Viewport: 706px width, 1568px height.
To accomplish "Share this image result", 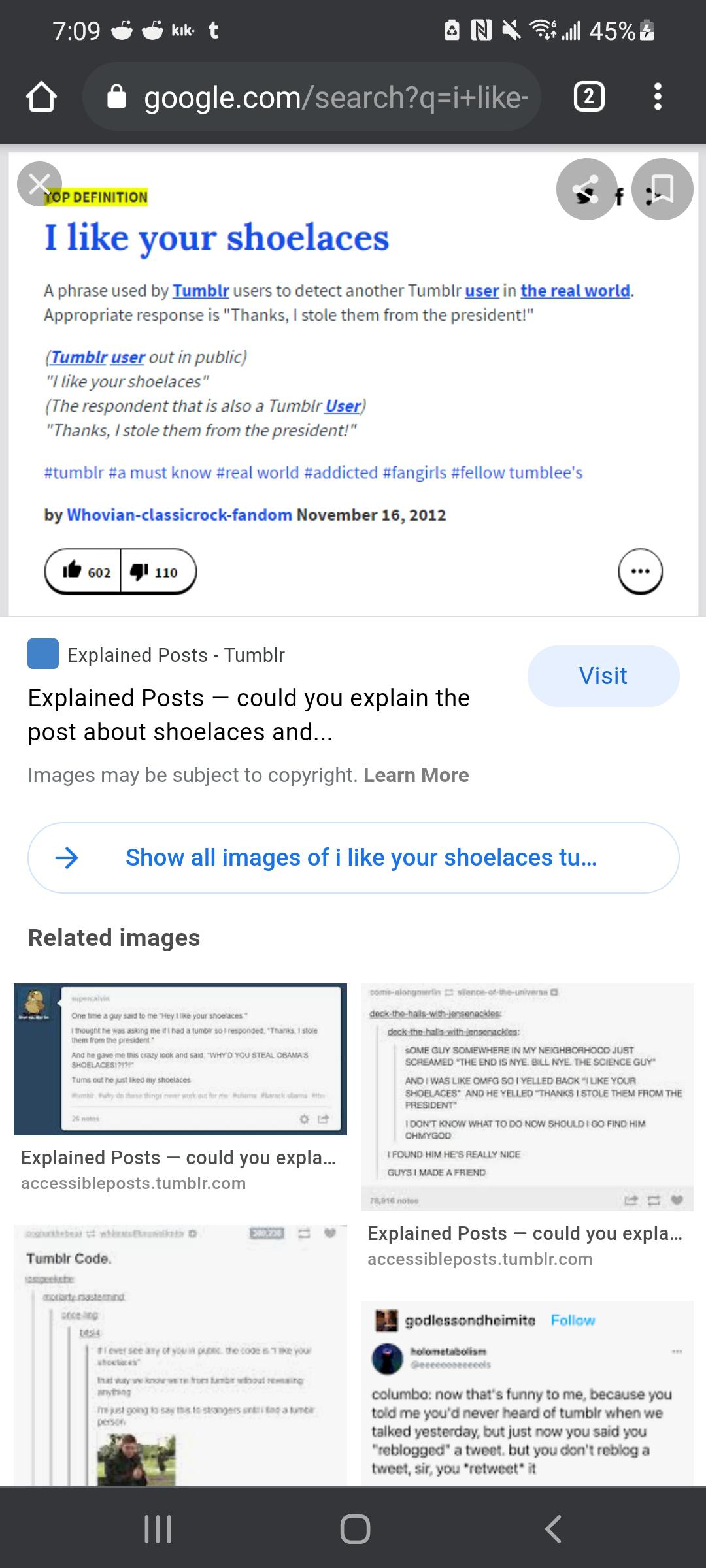I will (x=586, y=189).
